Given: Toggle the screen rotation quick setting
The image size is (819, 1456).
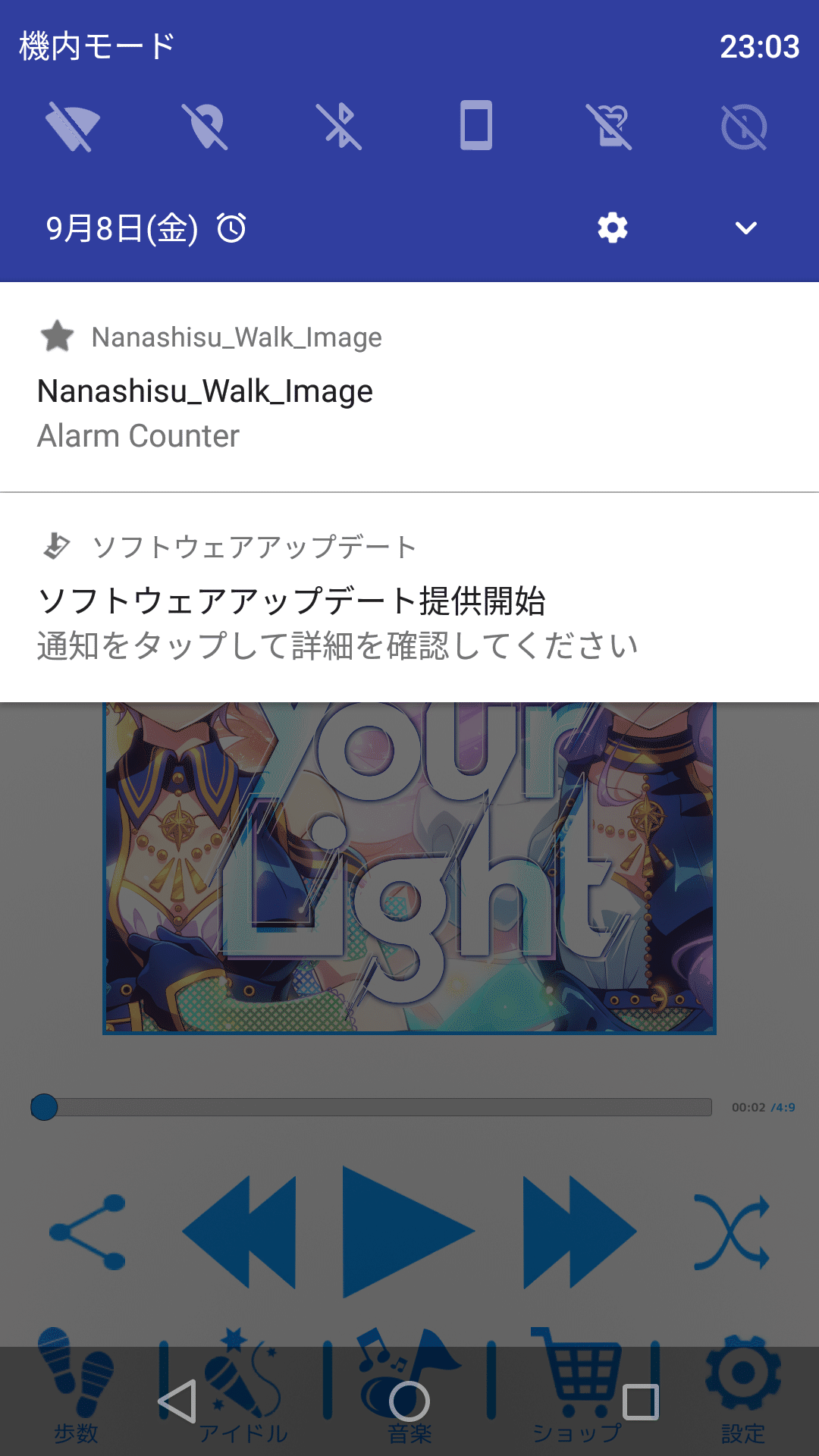Looking at the screenshot, I should pyautogui.click(x=476, y=125).
